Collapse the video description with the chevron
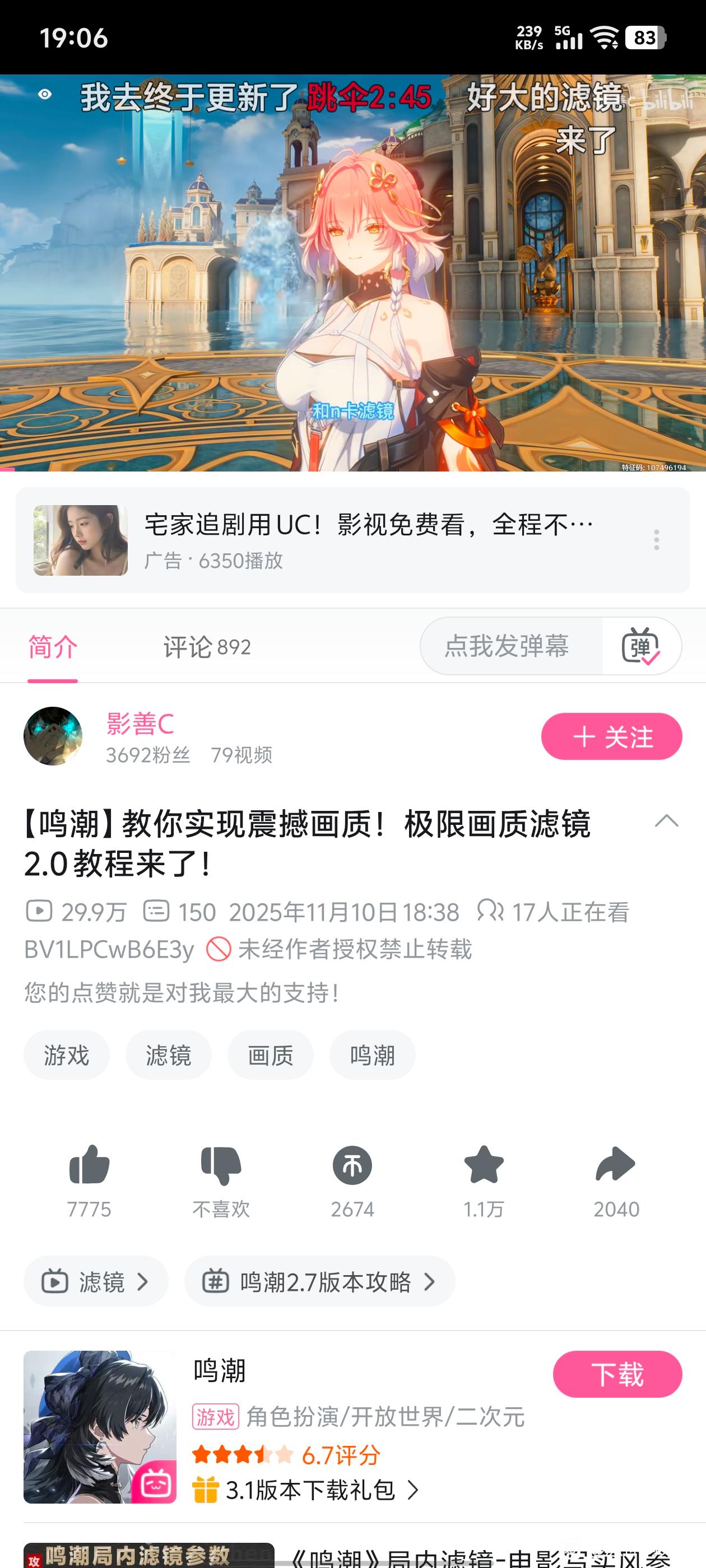706x1568 pixels. [x=666, y=821]
